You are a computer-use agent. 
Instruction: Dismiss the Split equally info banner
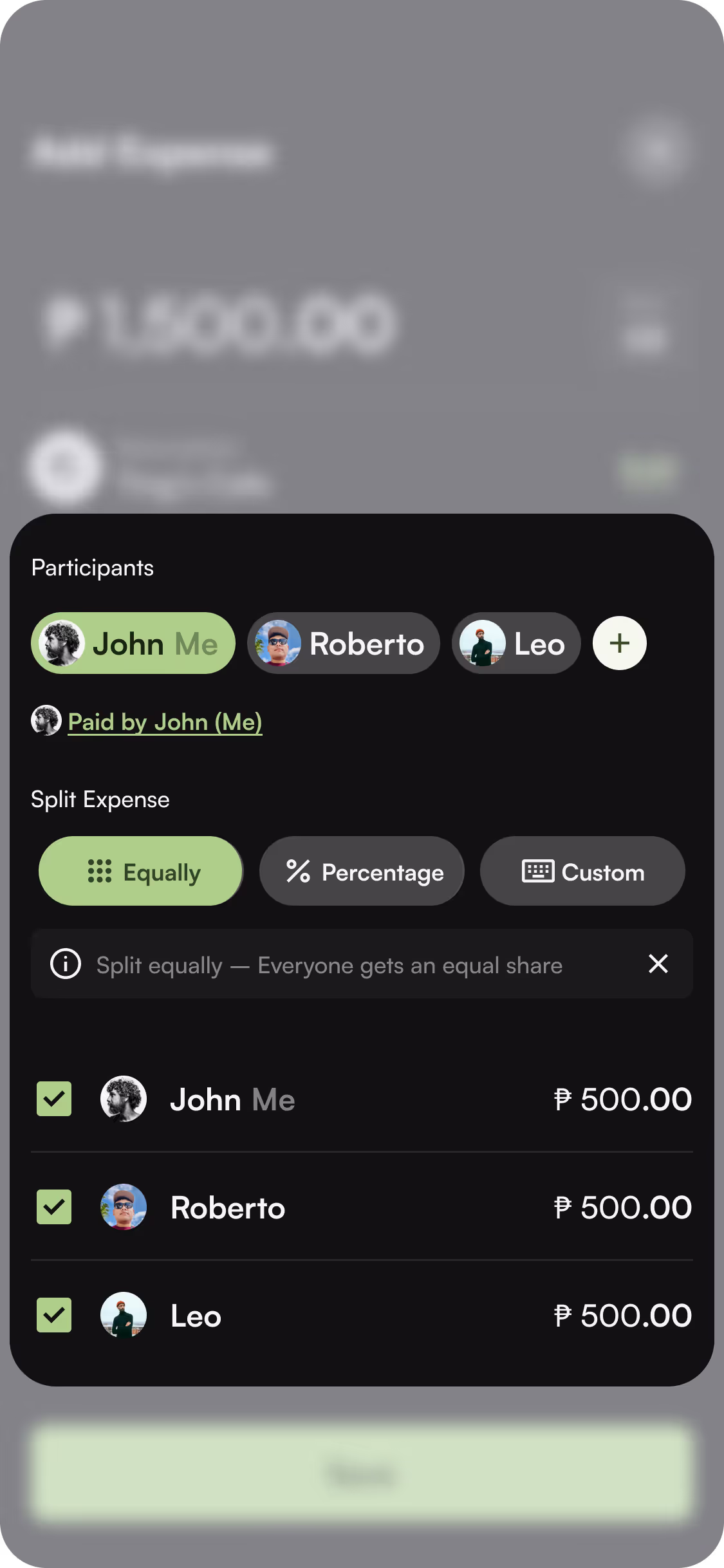(x=658, y=964)
